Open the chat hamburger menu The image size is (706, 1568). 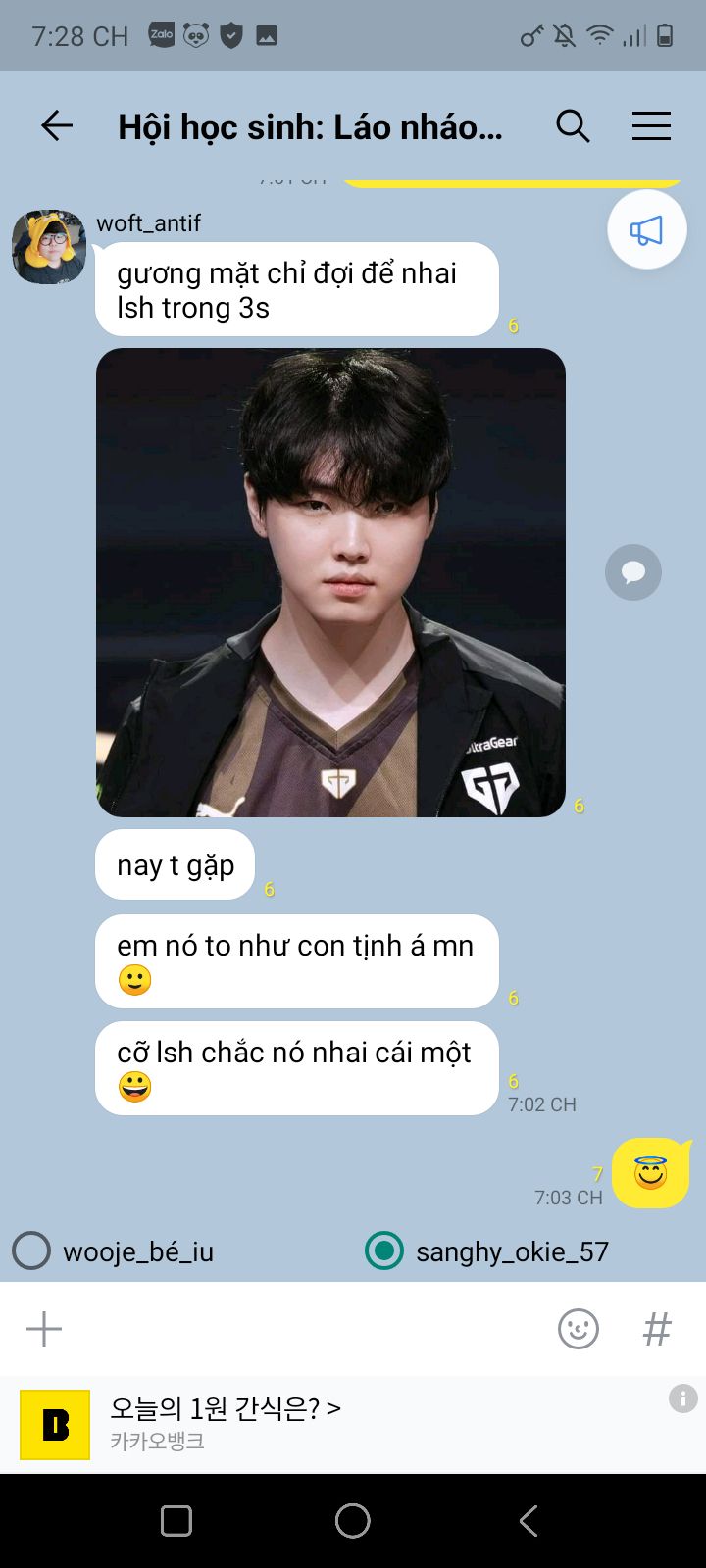point(651,125)
